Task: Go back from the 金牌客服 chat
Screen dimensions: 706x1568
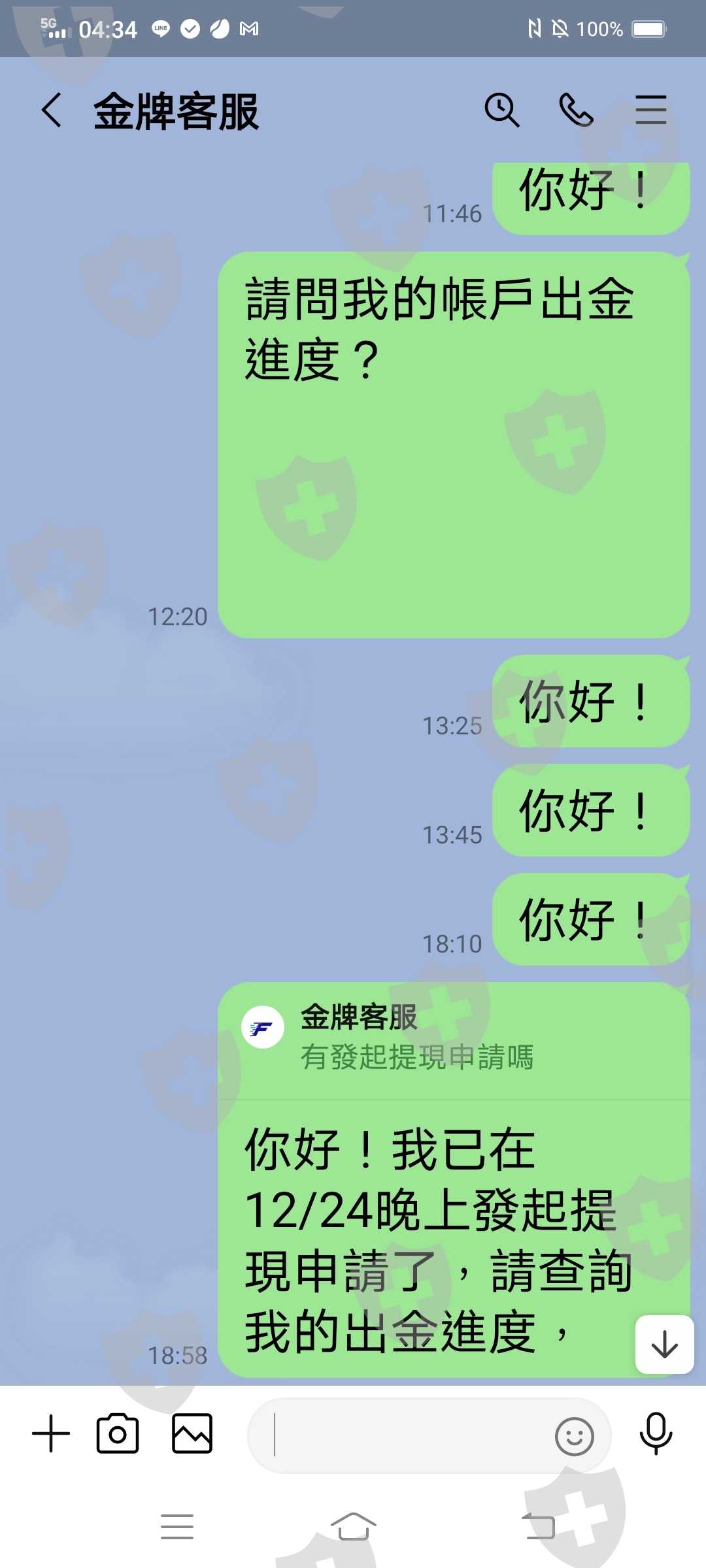Action: (52, 110)
